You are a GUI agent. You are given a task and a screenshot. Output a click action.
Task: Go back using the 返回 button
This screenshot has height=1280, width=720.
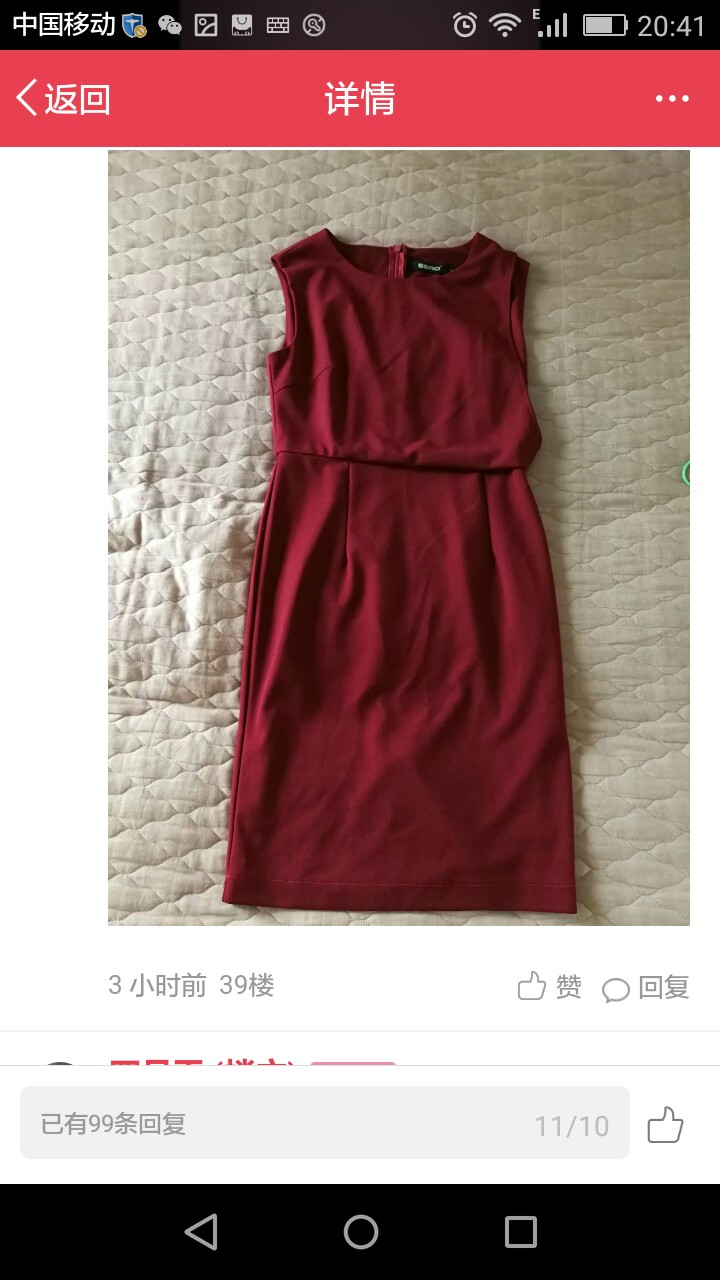pyautogui.click(x=62, y=99)
